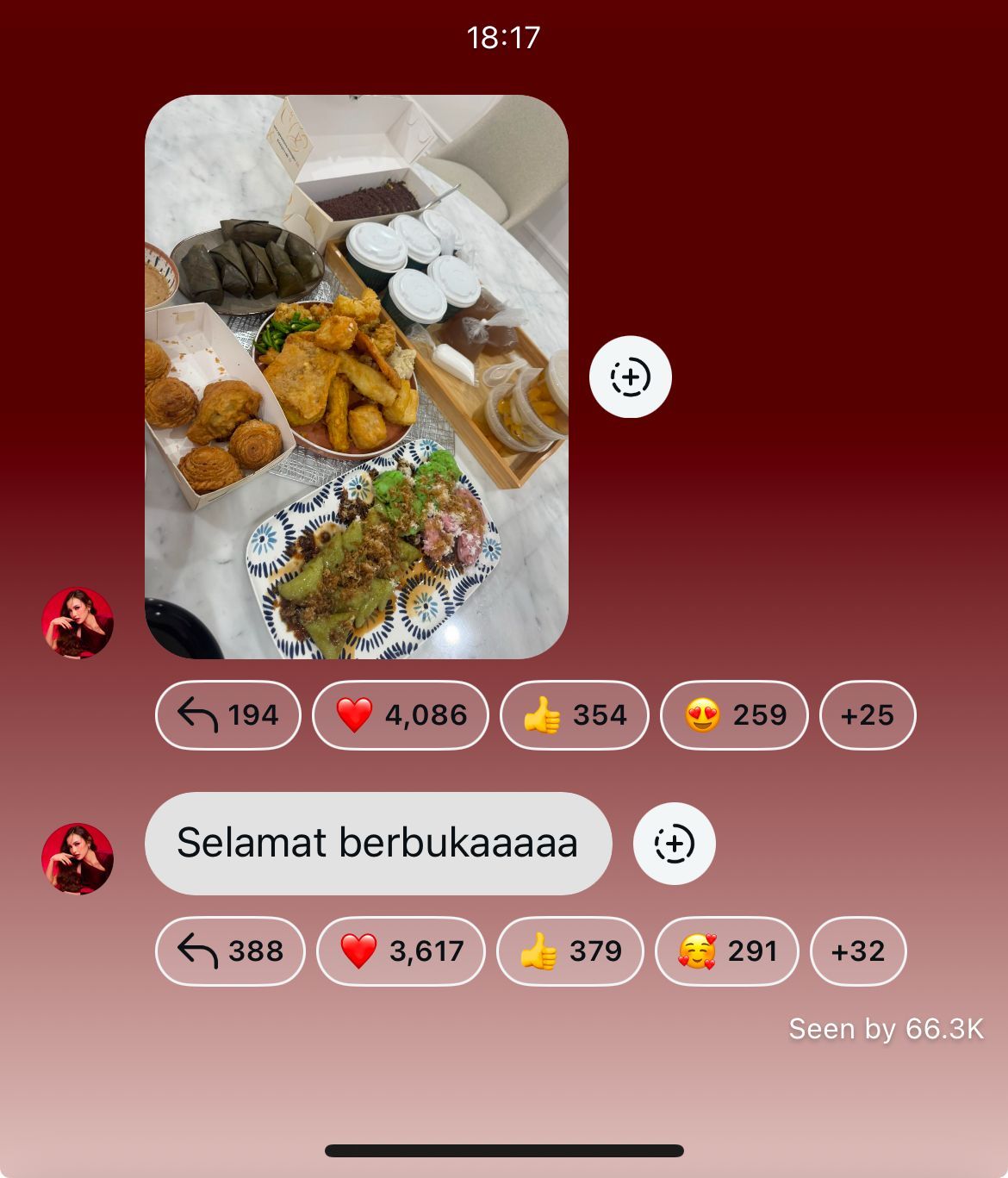Open sender's profile picture beside the photo

coord(78,623)
